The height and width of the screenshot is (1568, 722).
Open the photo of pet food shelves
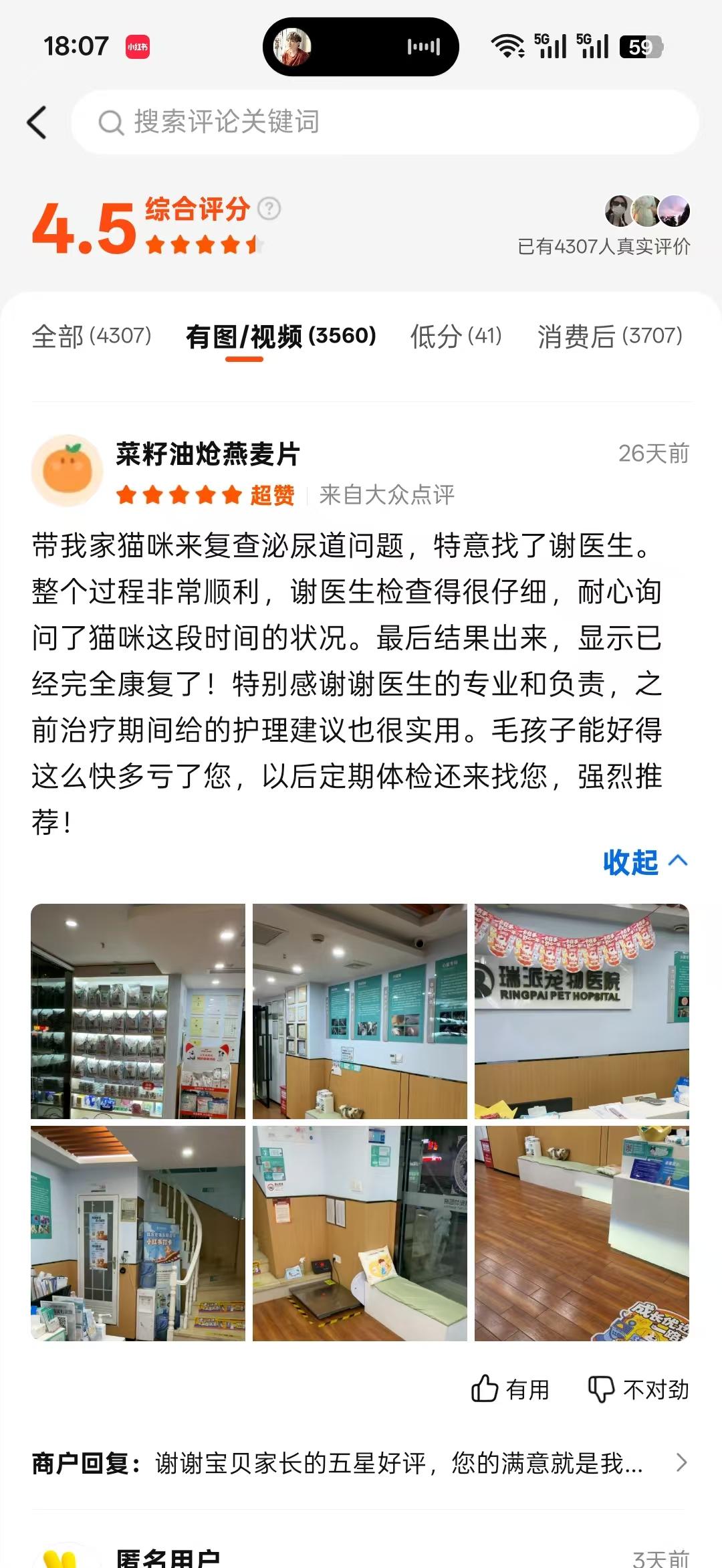138,1011
